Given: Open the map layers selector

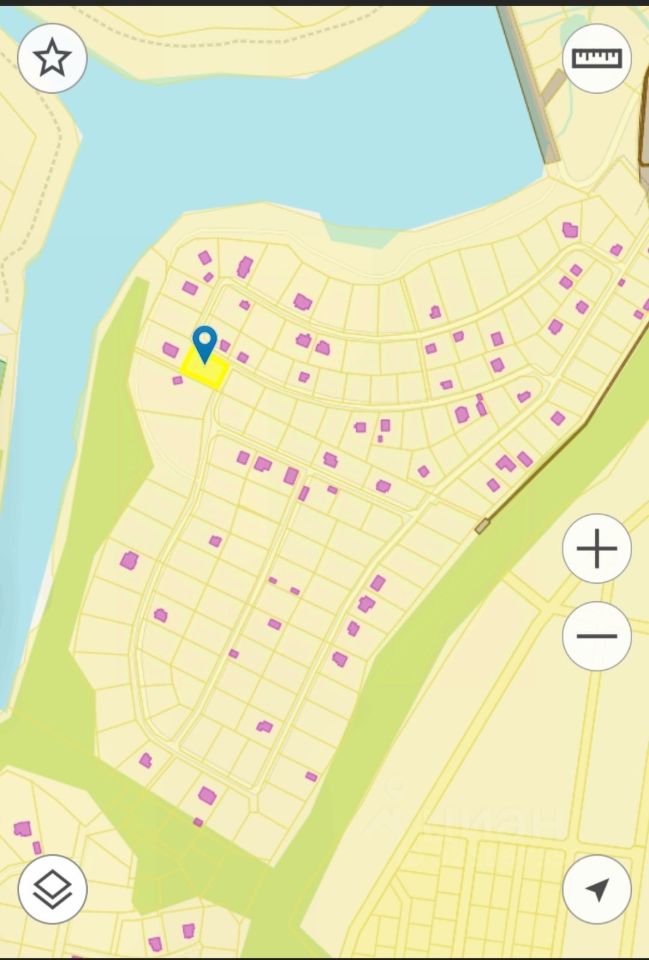Looking at the screenshot, I should click(x=52, y=889).
